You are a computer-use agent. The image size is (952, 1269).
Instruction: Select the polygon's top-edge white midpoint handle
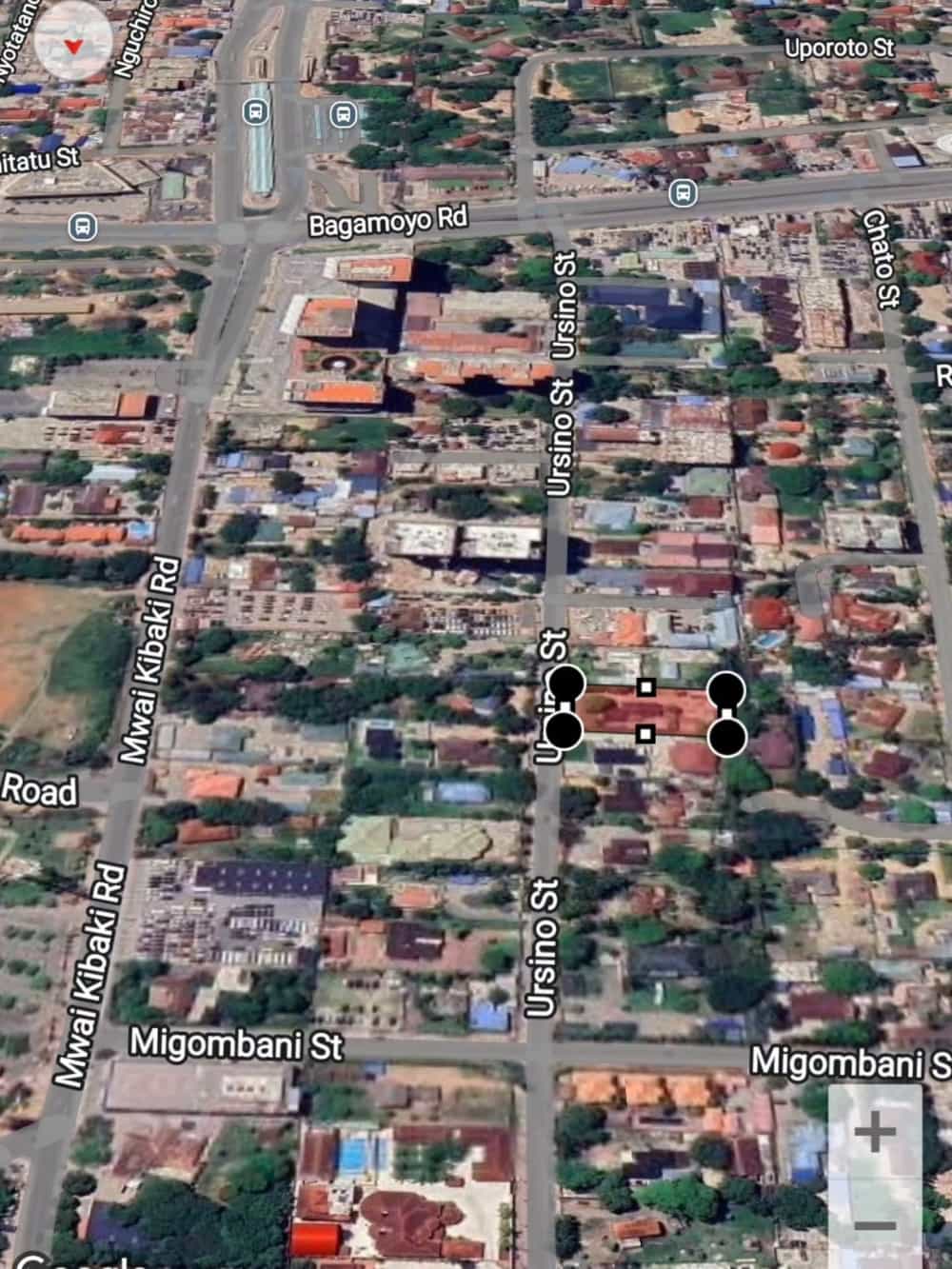click(x=646, y=686)
